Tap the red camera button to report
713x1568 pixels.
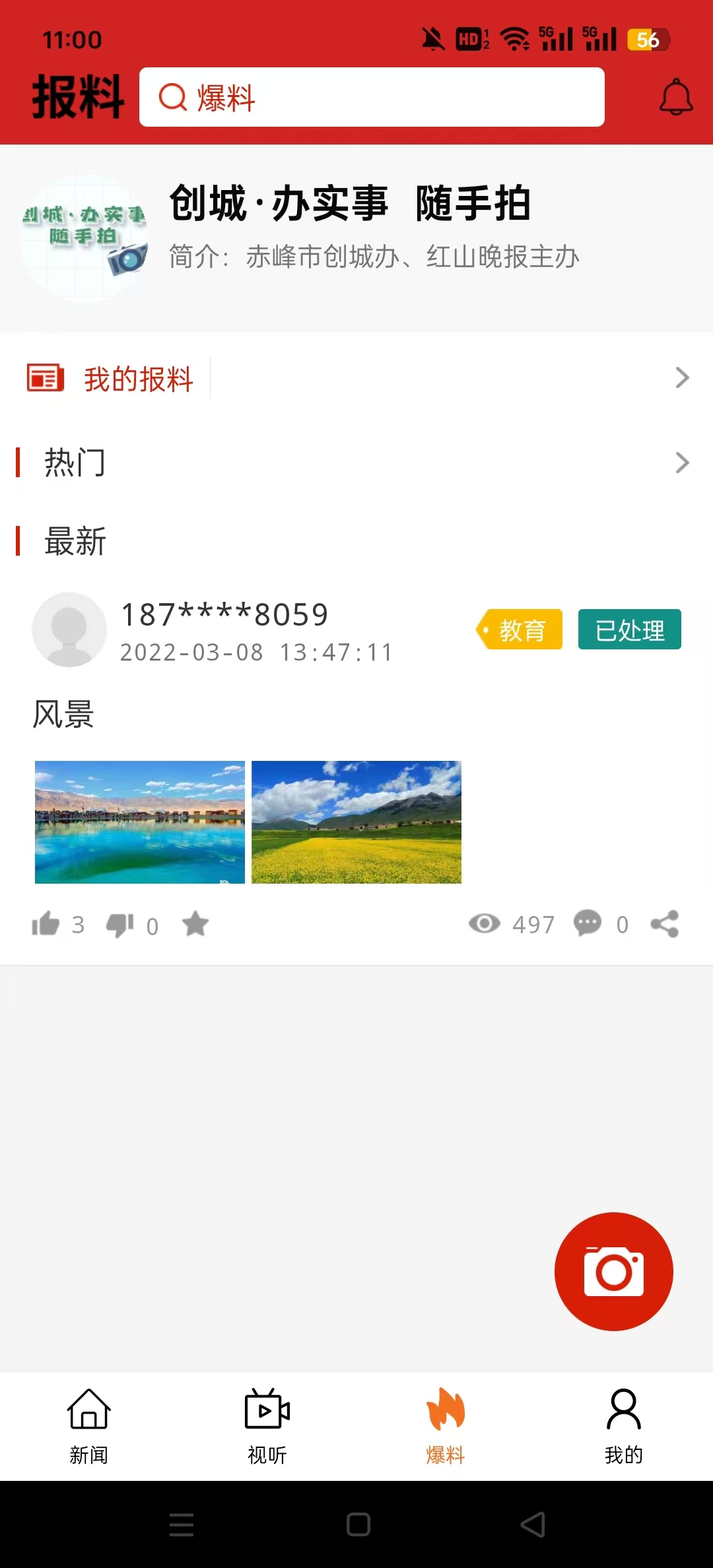(613, 1271)
